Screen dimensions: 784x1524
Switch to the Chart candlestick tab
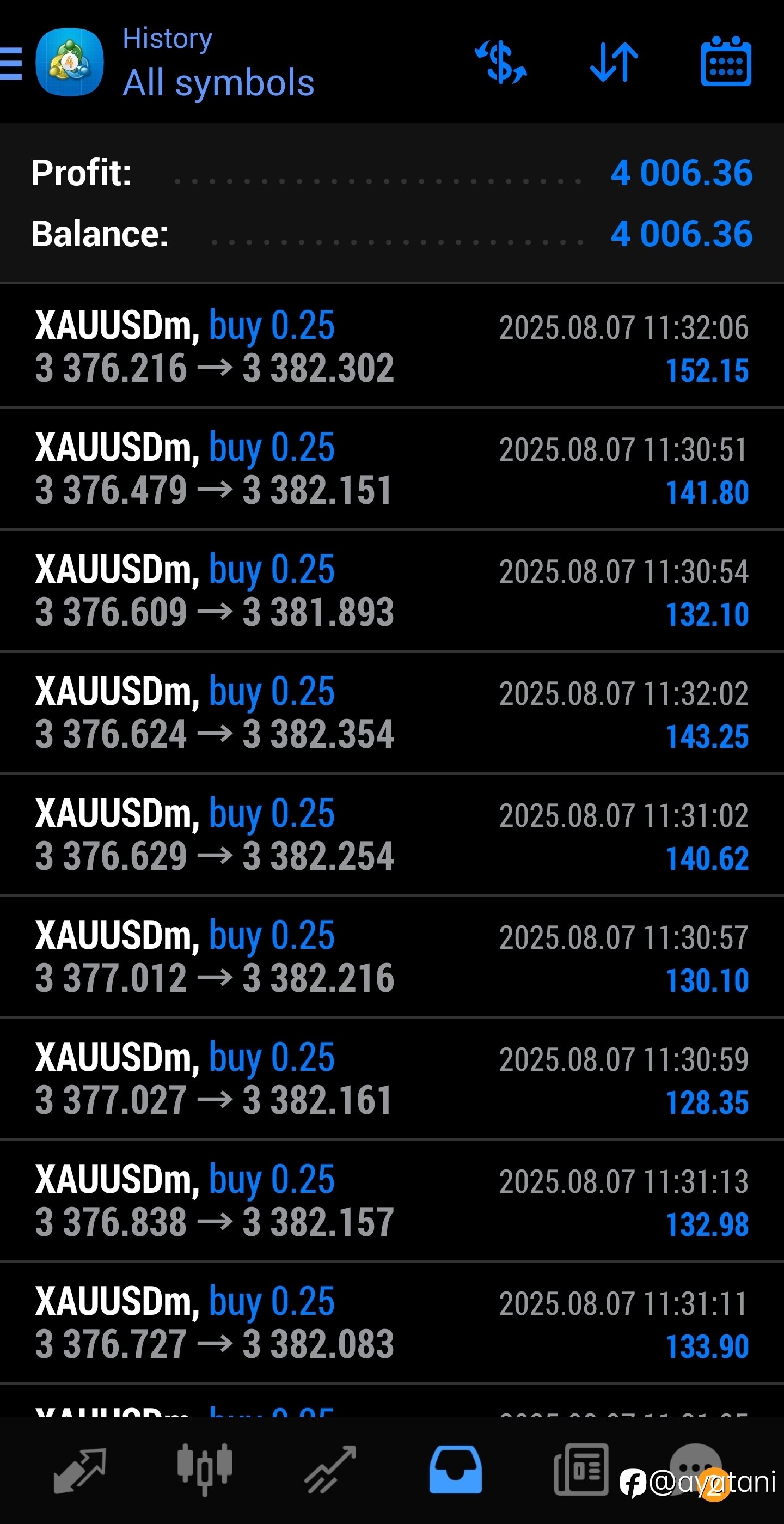(x=205, y=1470)
